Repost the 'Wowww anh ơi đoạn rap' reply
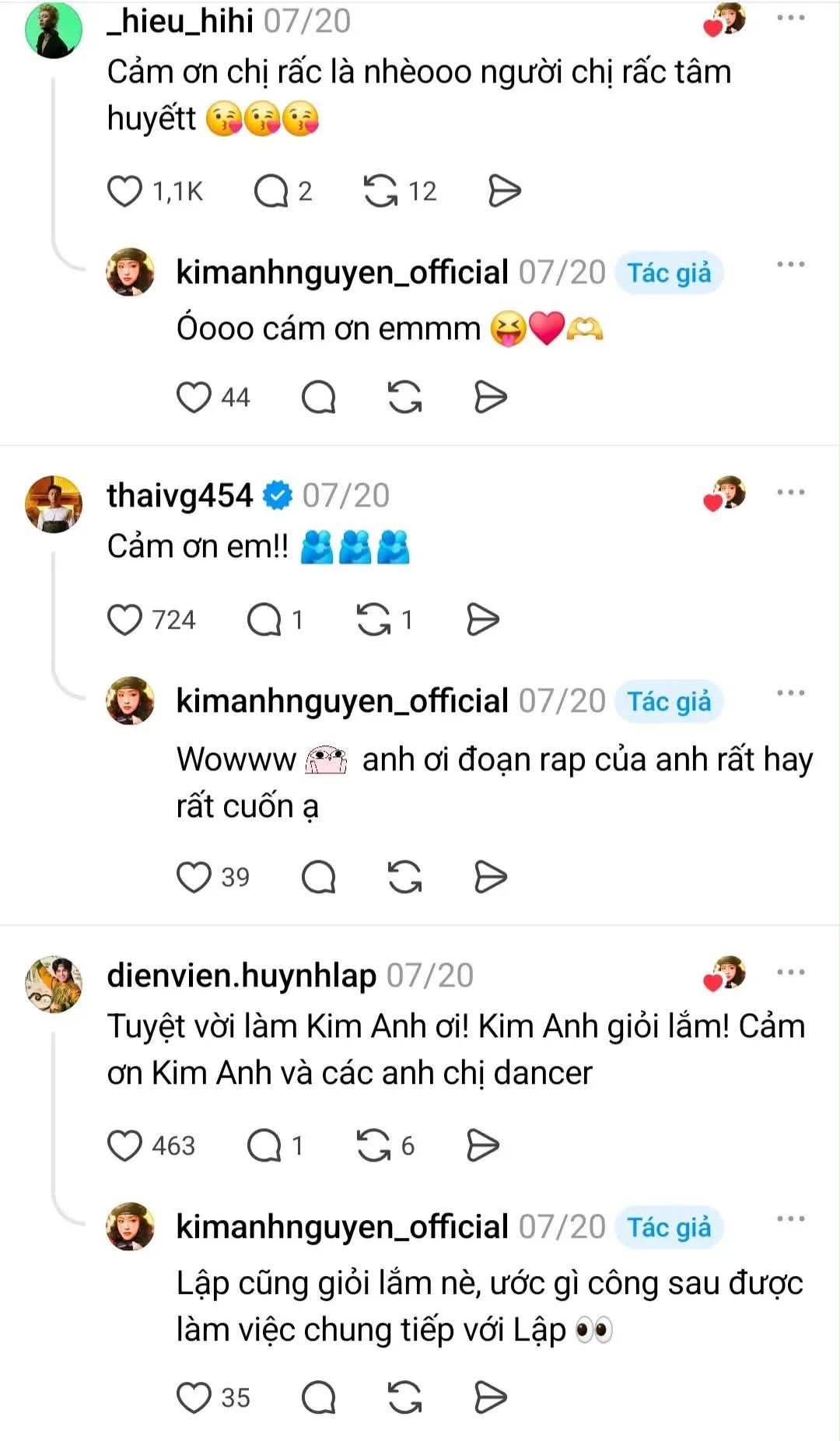Viewport: 840px width, 1441px height. pyautogui.click(x=404, y=878)
